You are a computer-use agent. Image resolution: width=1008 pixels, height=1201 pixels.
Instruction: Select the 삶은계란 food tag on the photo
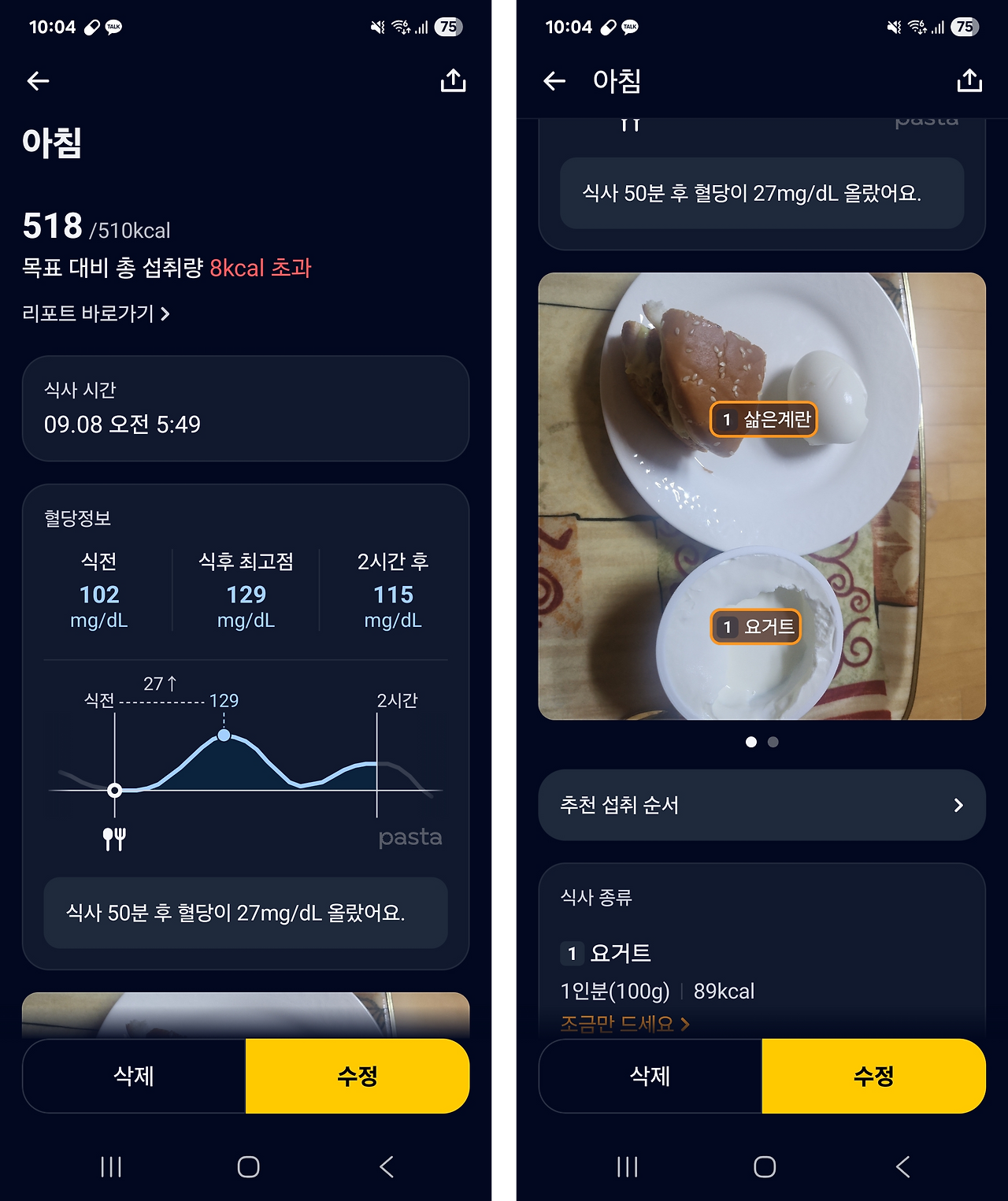tap(765, 420)
